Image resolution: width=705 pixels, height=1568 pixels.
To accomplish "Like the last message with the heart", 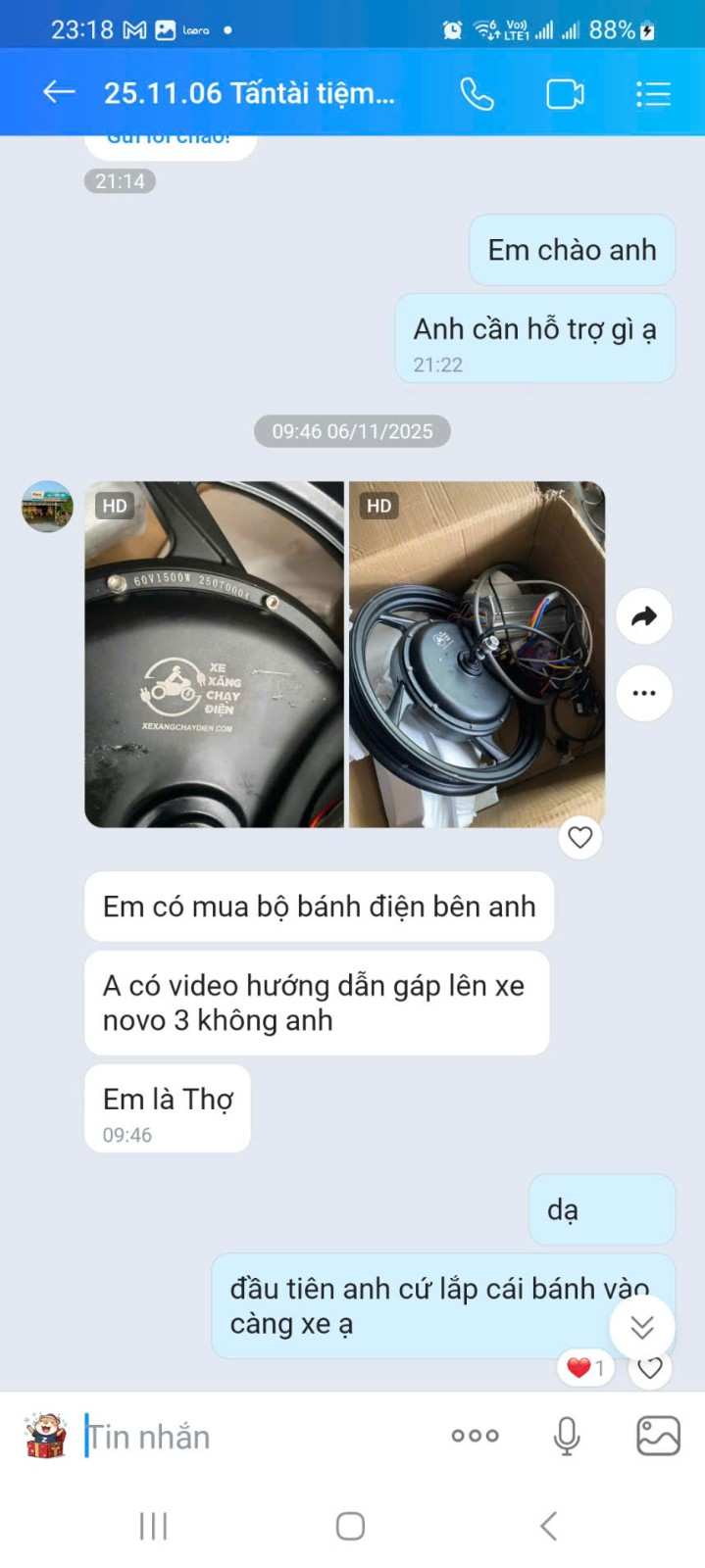I will pos(650,1368).
